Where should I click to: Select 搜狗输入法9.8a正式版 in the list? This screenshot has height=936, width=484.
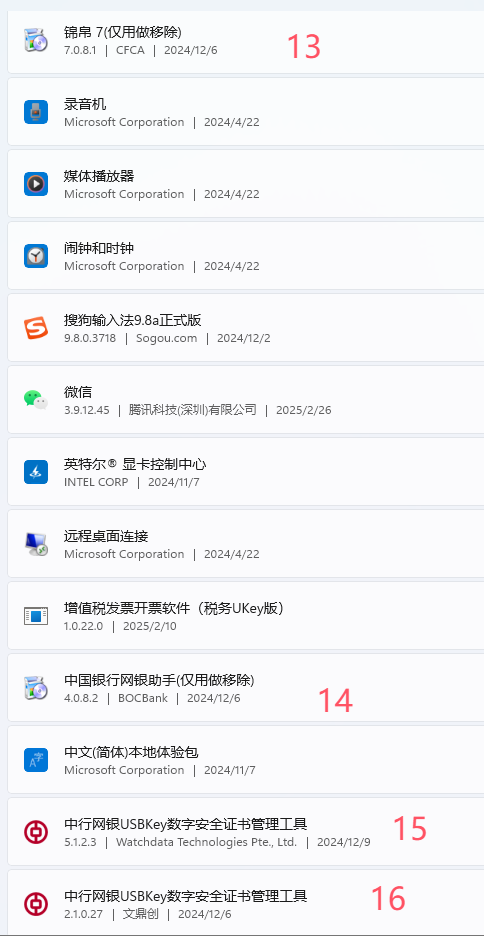[x=246, y=328]
